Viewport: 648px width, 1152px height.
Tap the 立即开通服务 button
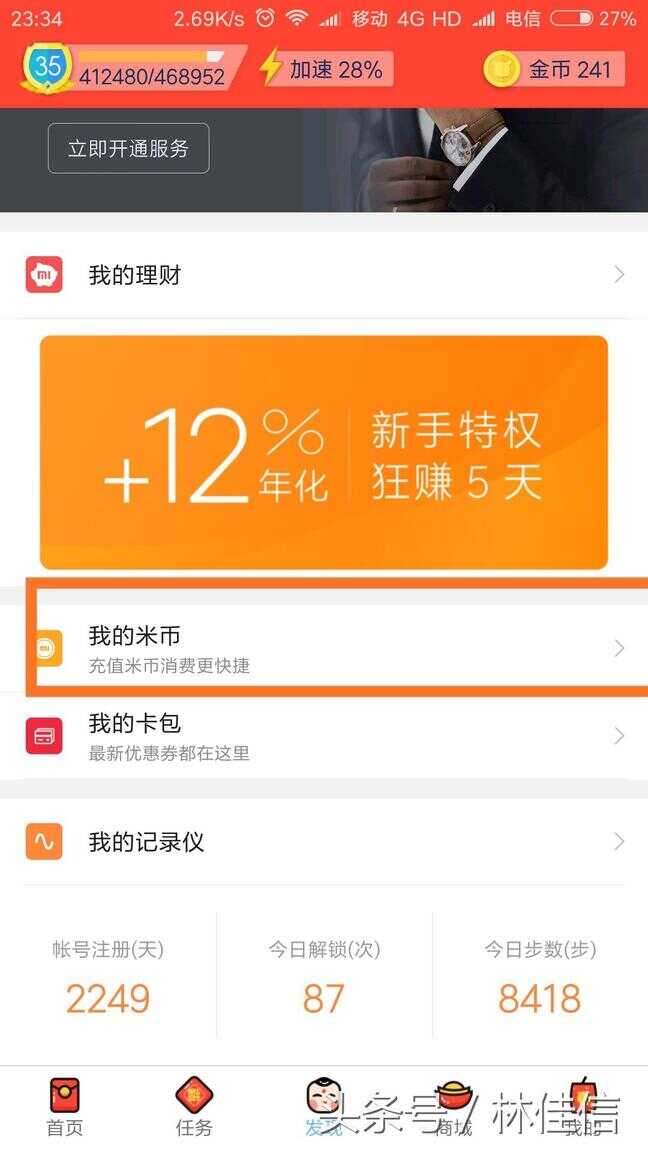[128, 149]
